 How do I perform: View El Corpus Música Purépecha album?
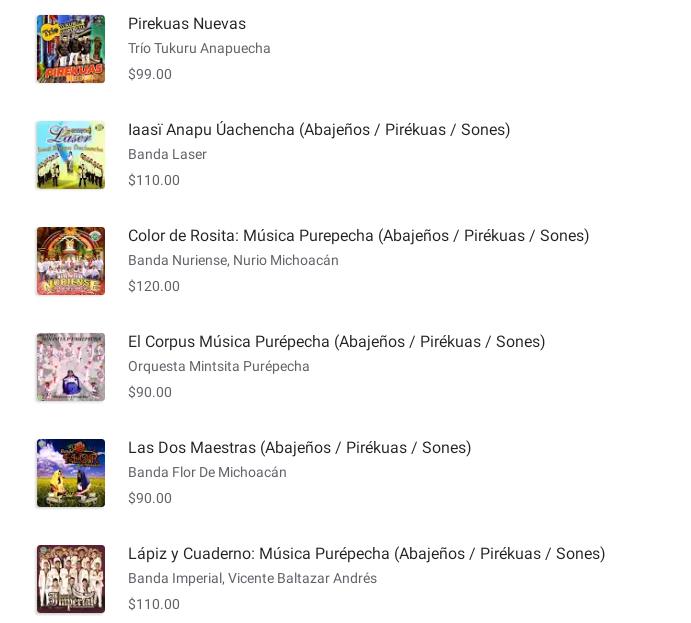pyautogui.click(x=336, y=342)
